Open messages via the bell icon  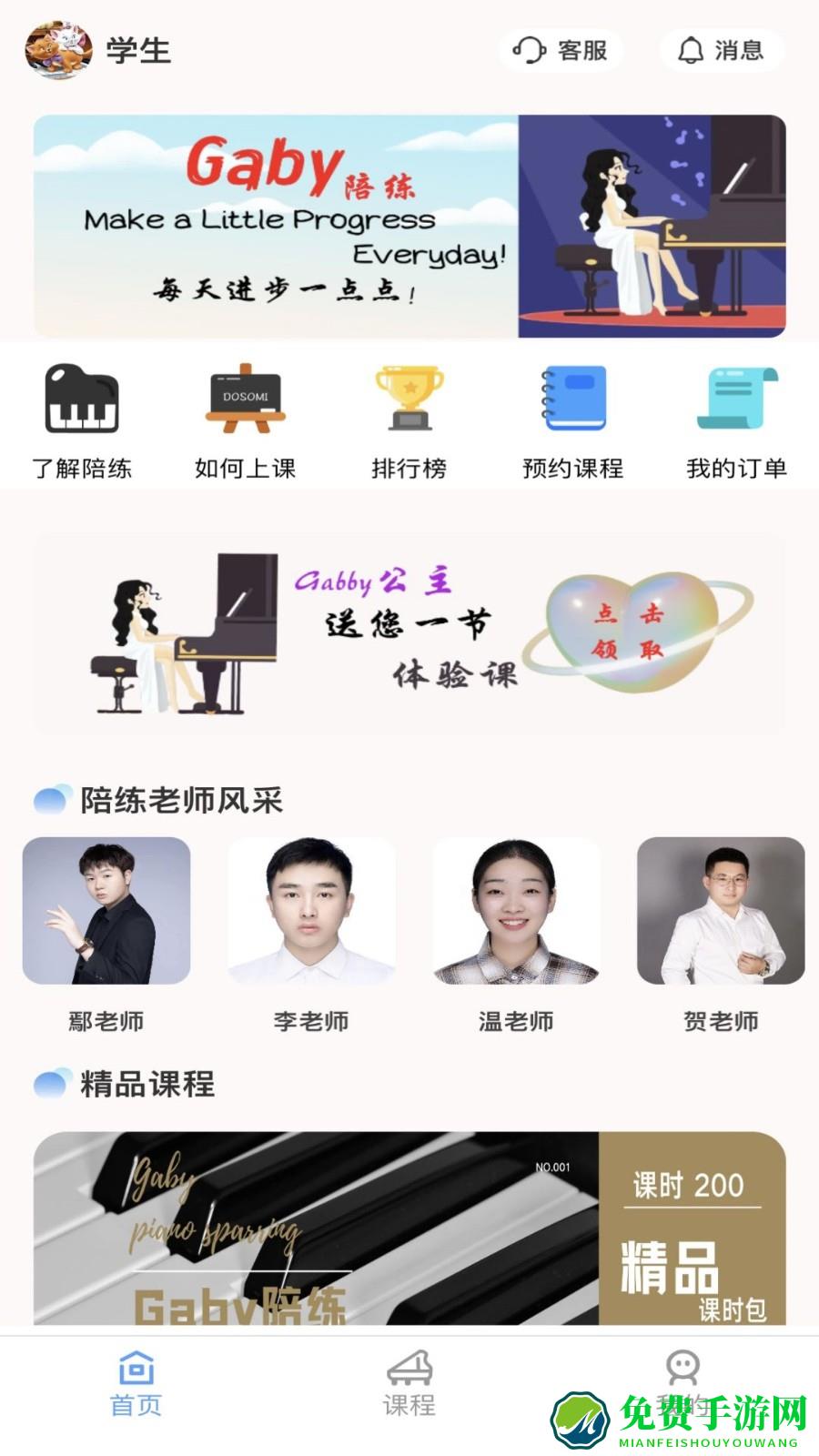click(x=690, y=51)
